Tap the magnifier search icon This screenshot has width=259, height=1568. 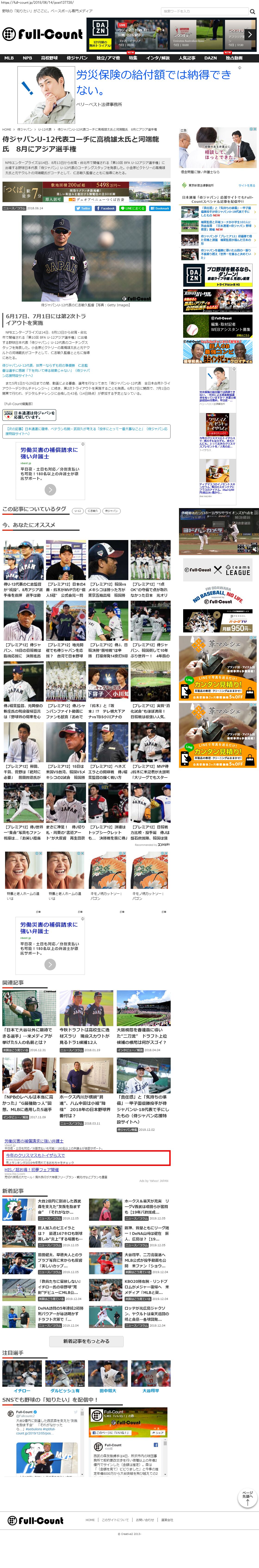click(x=252, y=11)
